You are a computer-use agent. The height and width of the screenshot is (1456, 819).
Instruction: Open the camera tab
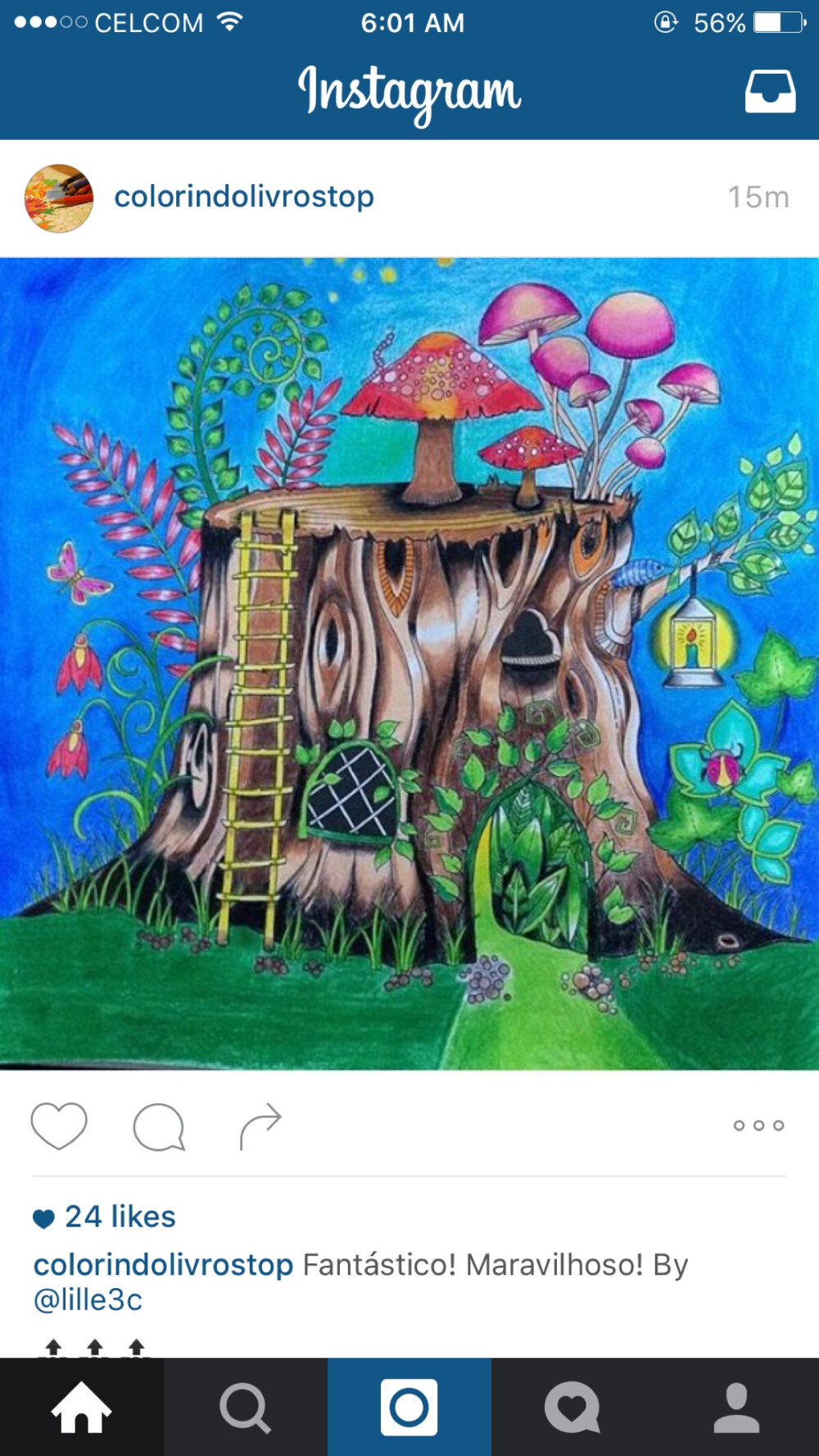(409, 1408)
